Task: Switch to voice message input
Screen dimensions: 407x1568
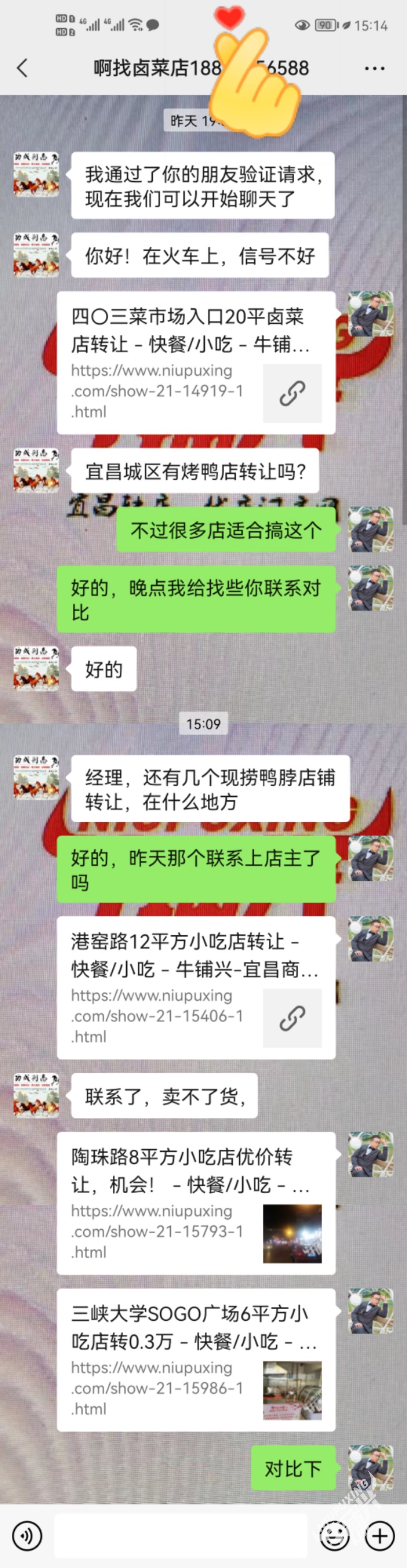Action: point(27,1536)
